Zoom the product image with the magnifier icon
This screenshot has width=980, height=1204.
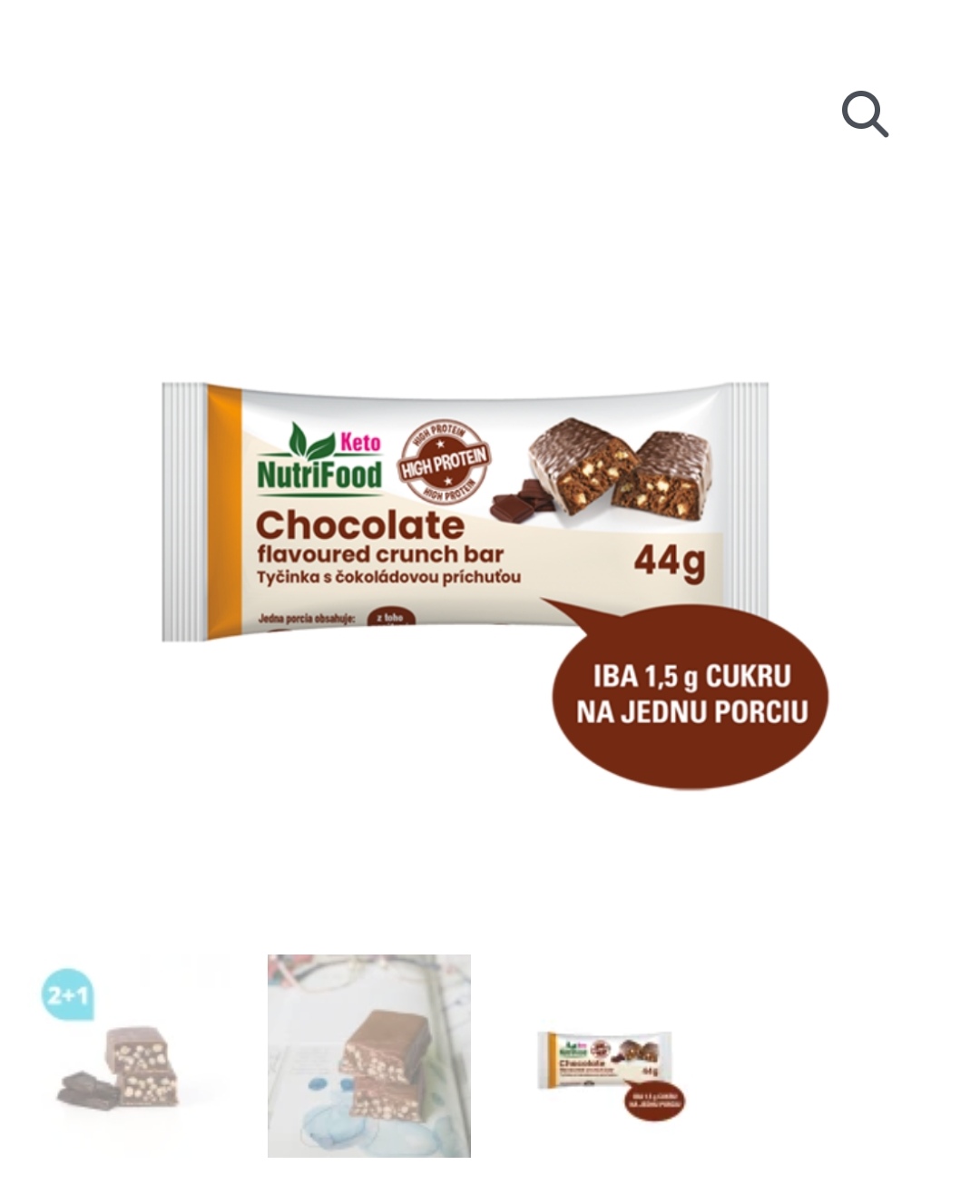point(864,114)
